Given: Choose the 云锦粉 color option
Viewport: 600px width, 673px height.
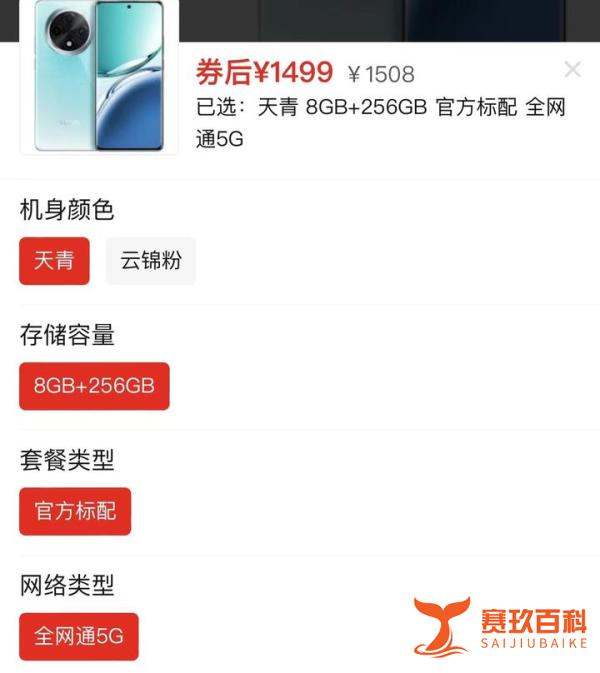Looking at the screenshot, I should 151,262.
